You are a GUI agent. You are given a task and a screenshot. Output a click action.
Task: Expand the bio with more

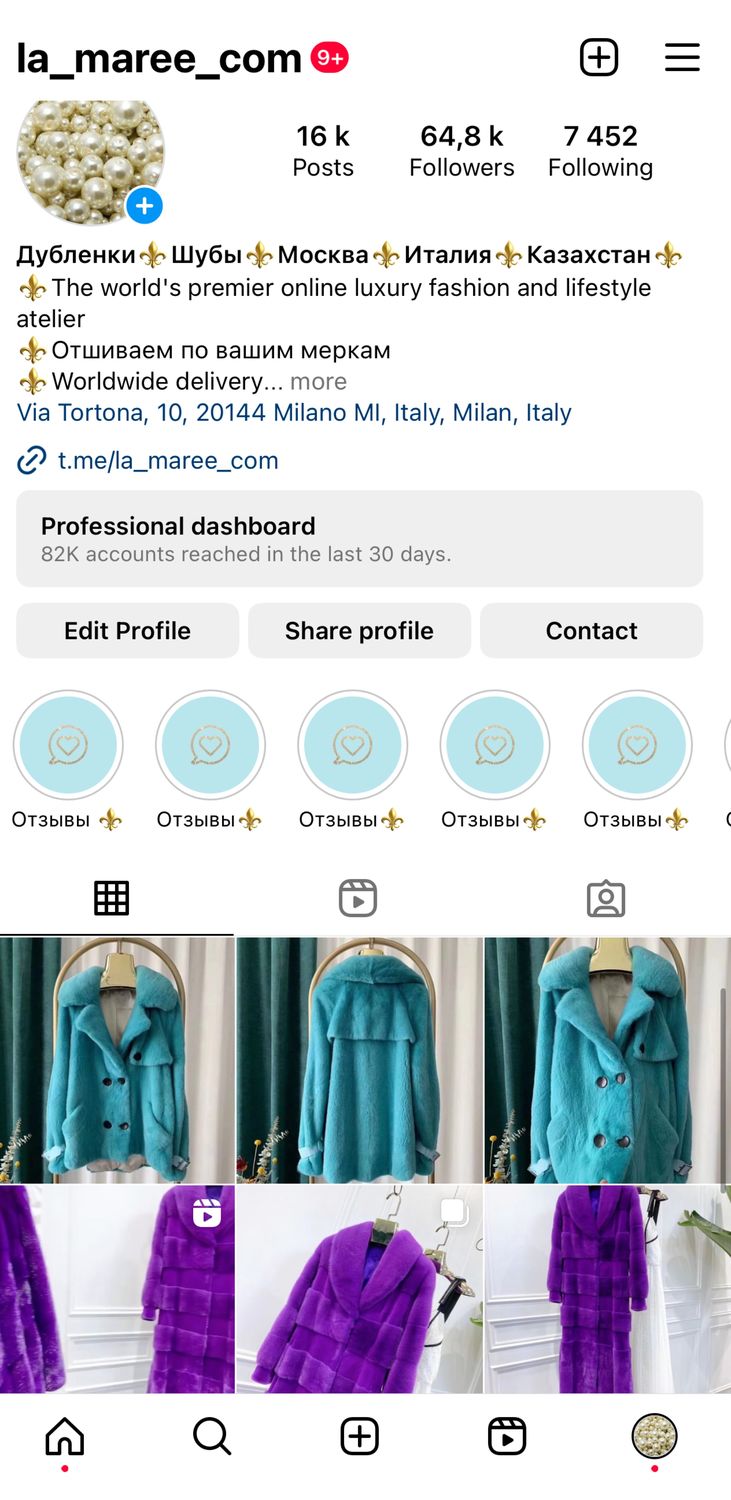(x=318, y=381)
